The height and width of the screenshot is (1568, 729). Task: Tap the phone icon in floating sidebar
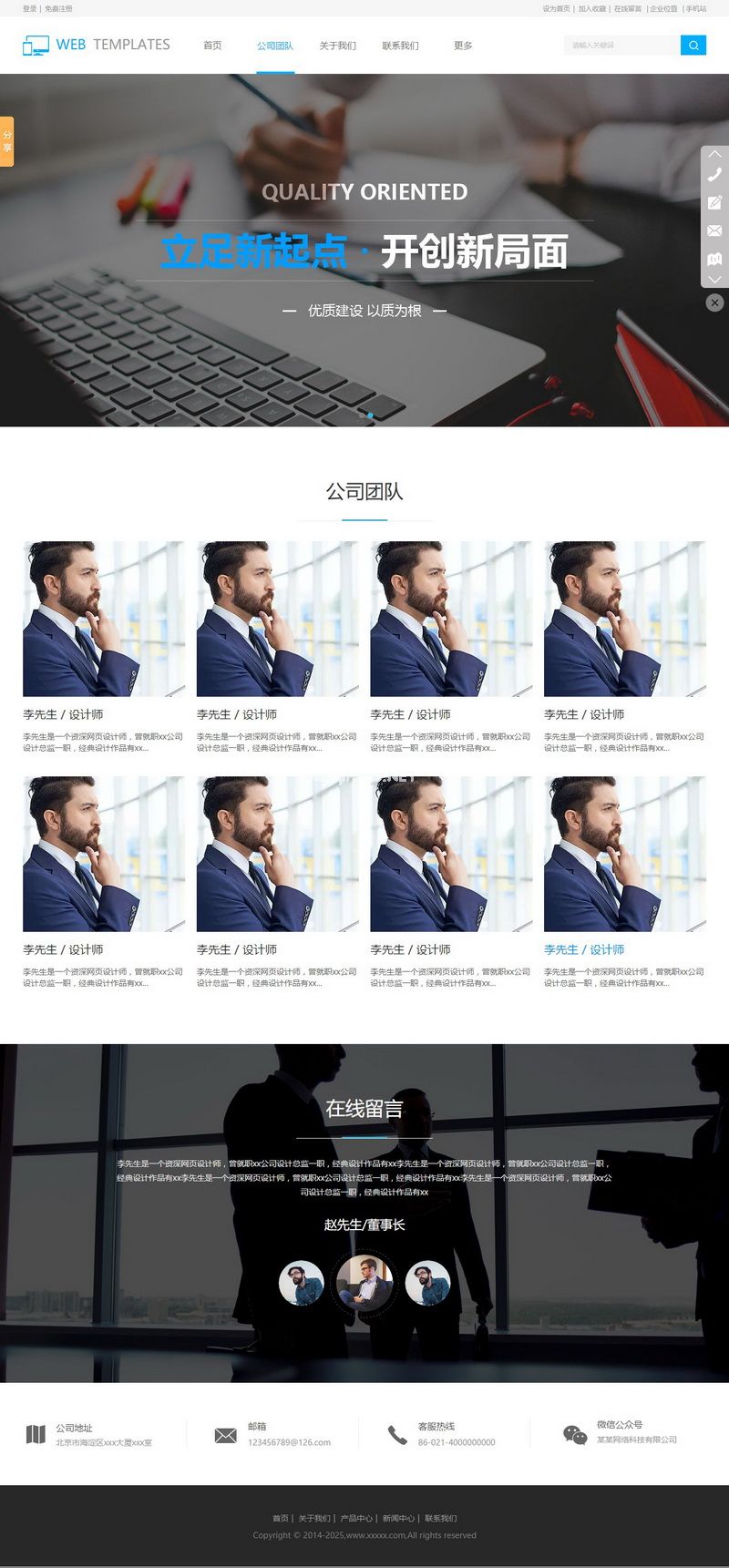click(714, 174)
